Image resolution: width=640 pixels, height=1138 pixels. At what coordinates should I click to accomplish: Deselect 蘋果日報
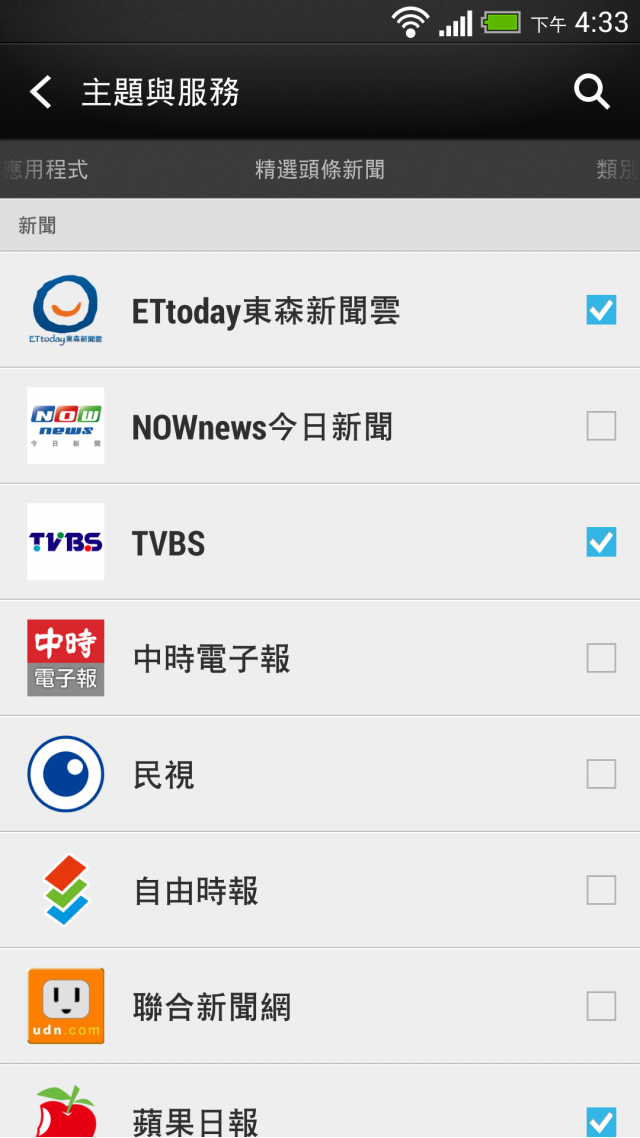coord(602,1122)
